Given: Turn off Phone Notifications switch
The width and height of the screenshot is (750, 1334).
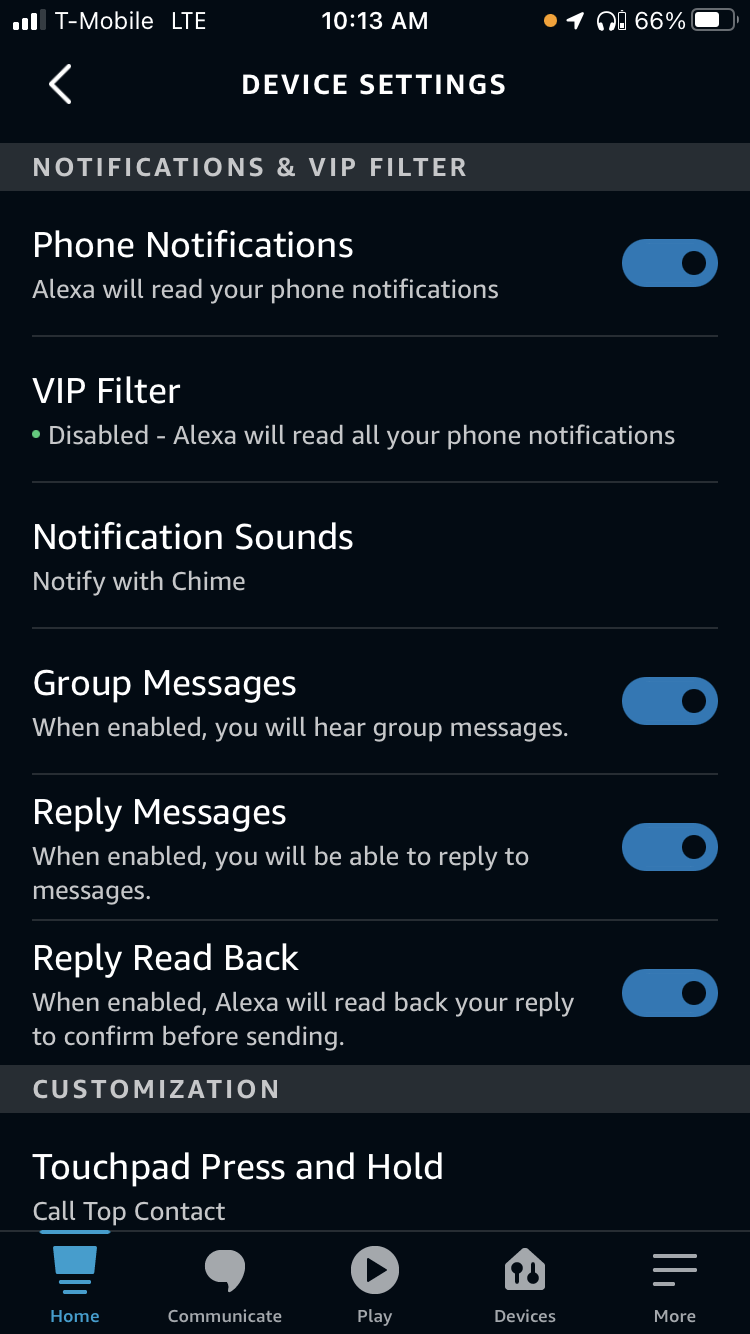Looking at the screenshot, I should click(669, 263).
